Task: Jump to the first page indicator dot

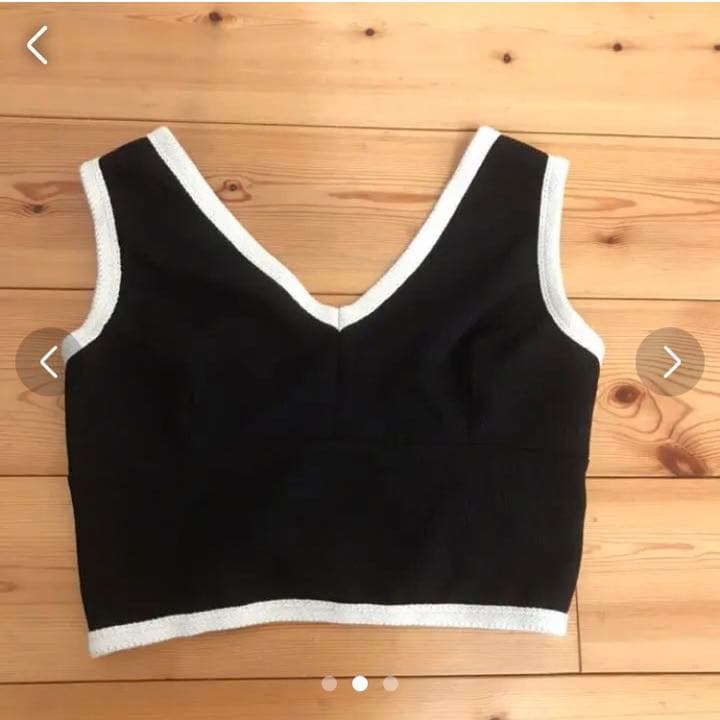Action: (329, 684)
